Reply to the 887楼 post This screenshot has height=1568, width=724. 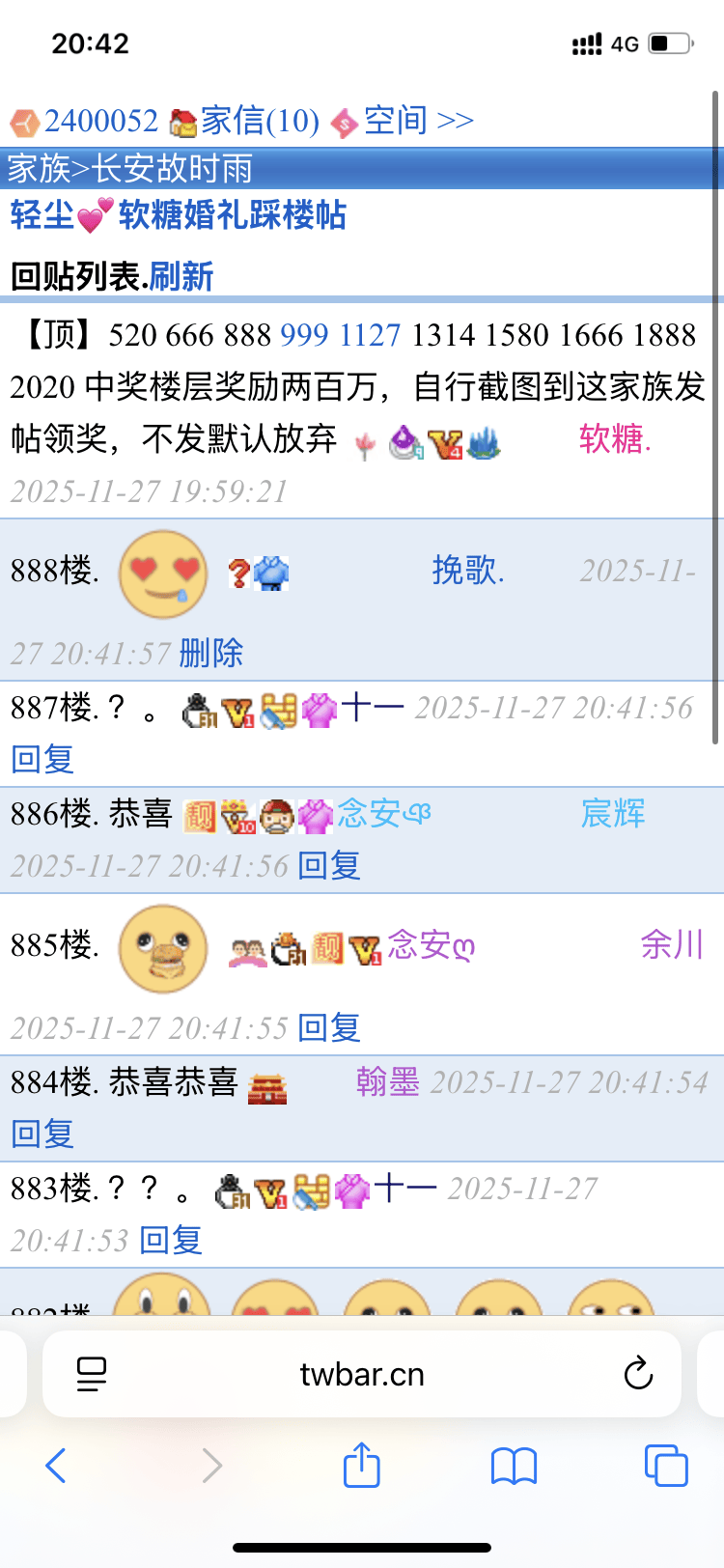coord(42,760)
